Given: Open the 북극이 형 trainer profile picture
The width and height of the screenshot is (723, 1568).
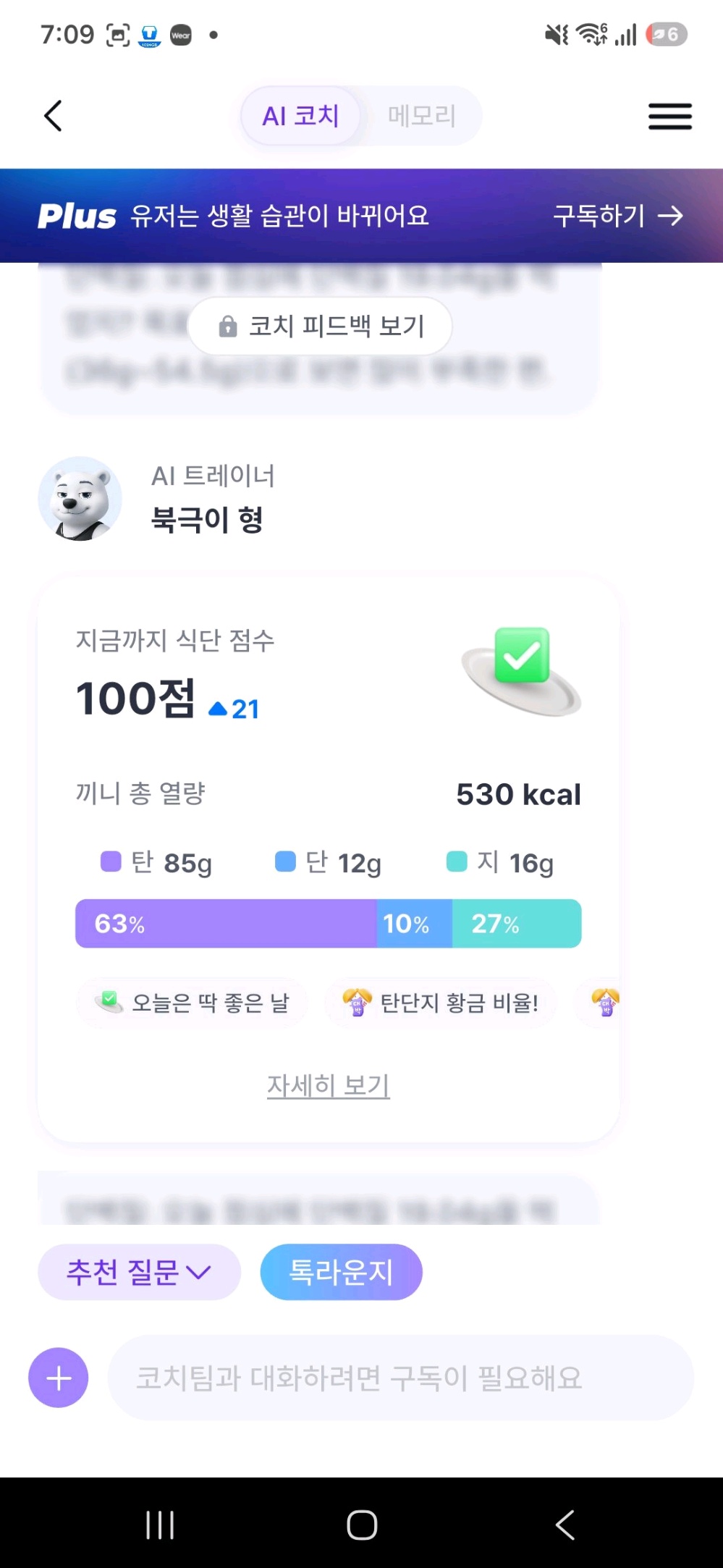Looking at the screenshot, I should [80, 499].
